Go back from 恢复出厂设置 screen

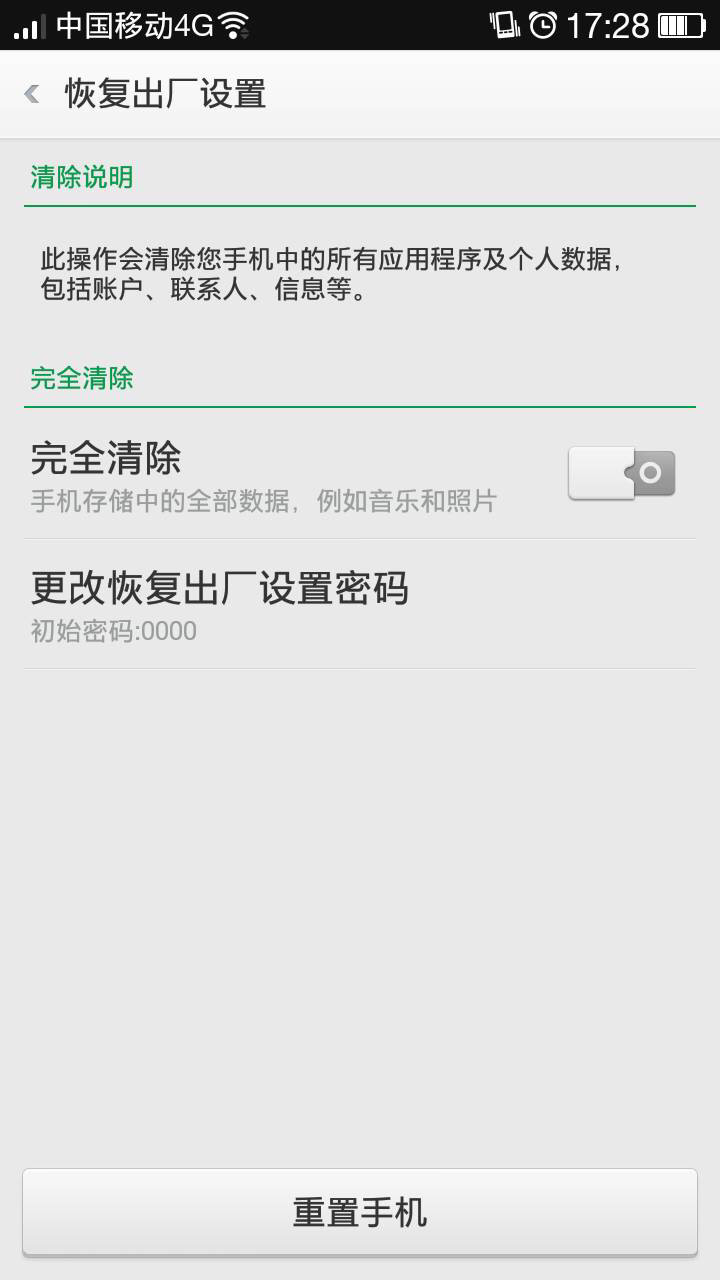pyautogui.click(x=32, y=94)
